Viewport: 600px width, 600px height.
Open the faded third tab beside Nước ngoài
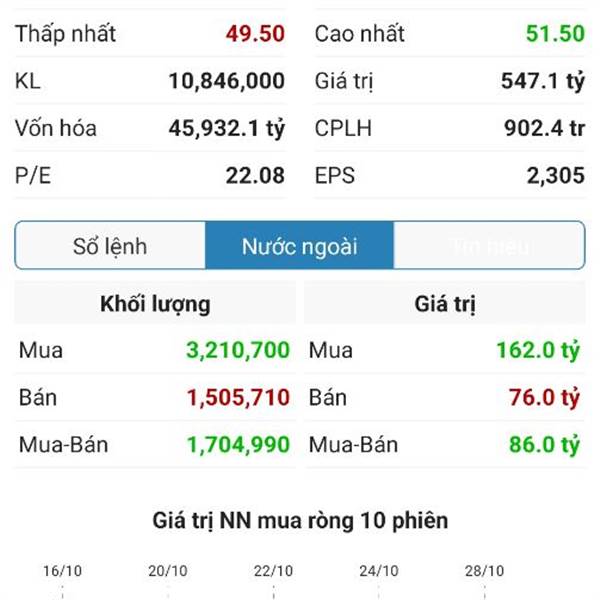tap(489, 246)
